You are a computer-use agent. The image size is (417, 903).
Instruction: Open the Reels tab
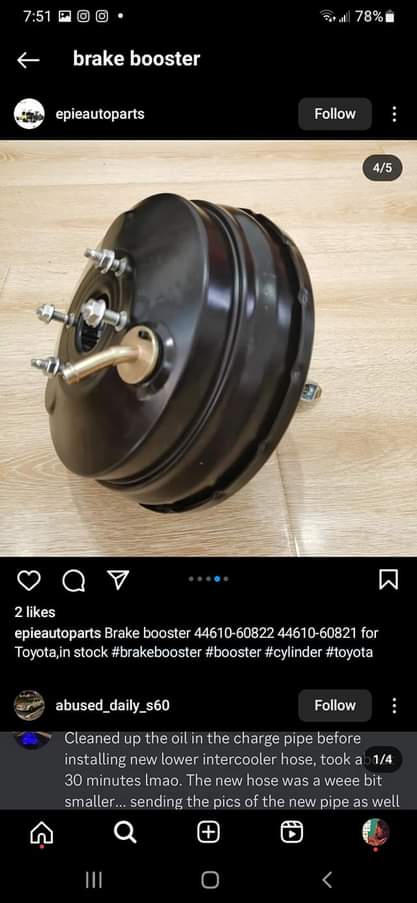291,832
